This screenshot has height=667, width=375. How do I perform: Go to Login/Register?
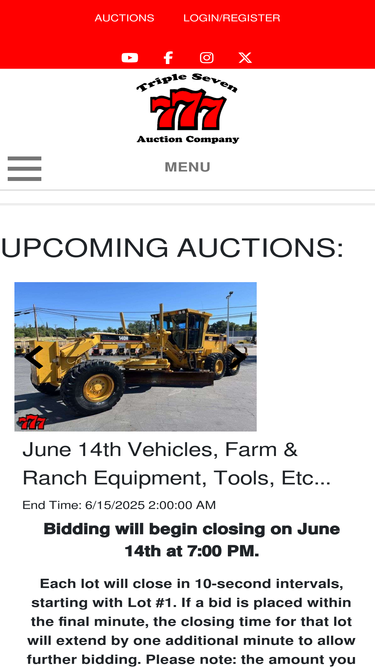click(x=232, y=18)
